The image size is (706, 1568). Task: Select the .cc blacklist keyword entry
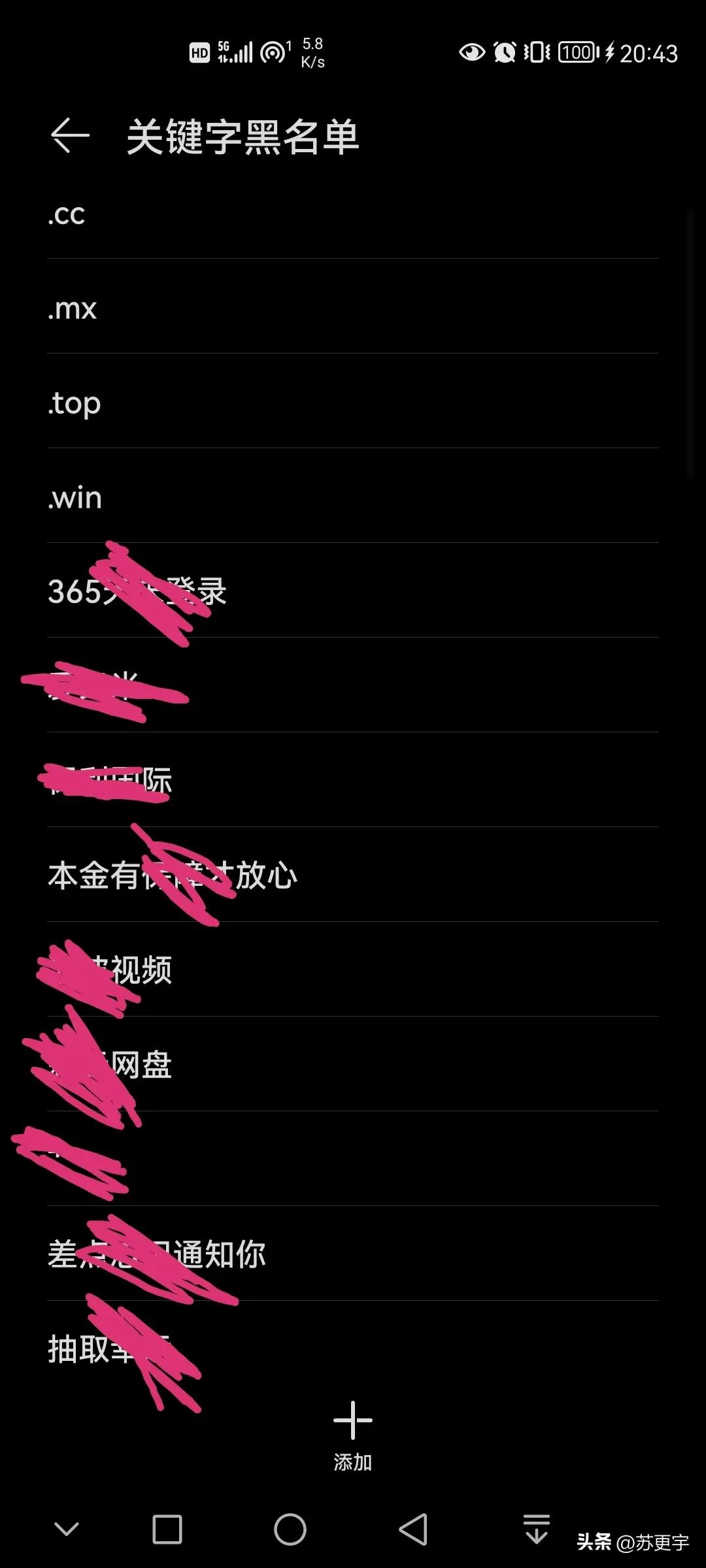(67, 214)
